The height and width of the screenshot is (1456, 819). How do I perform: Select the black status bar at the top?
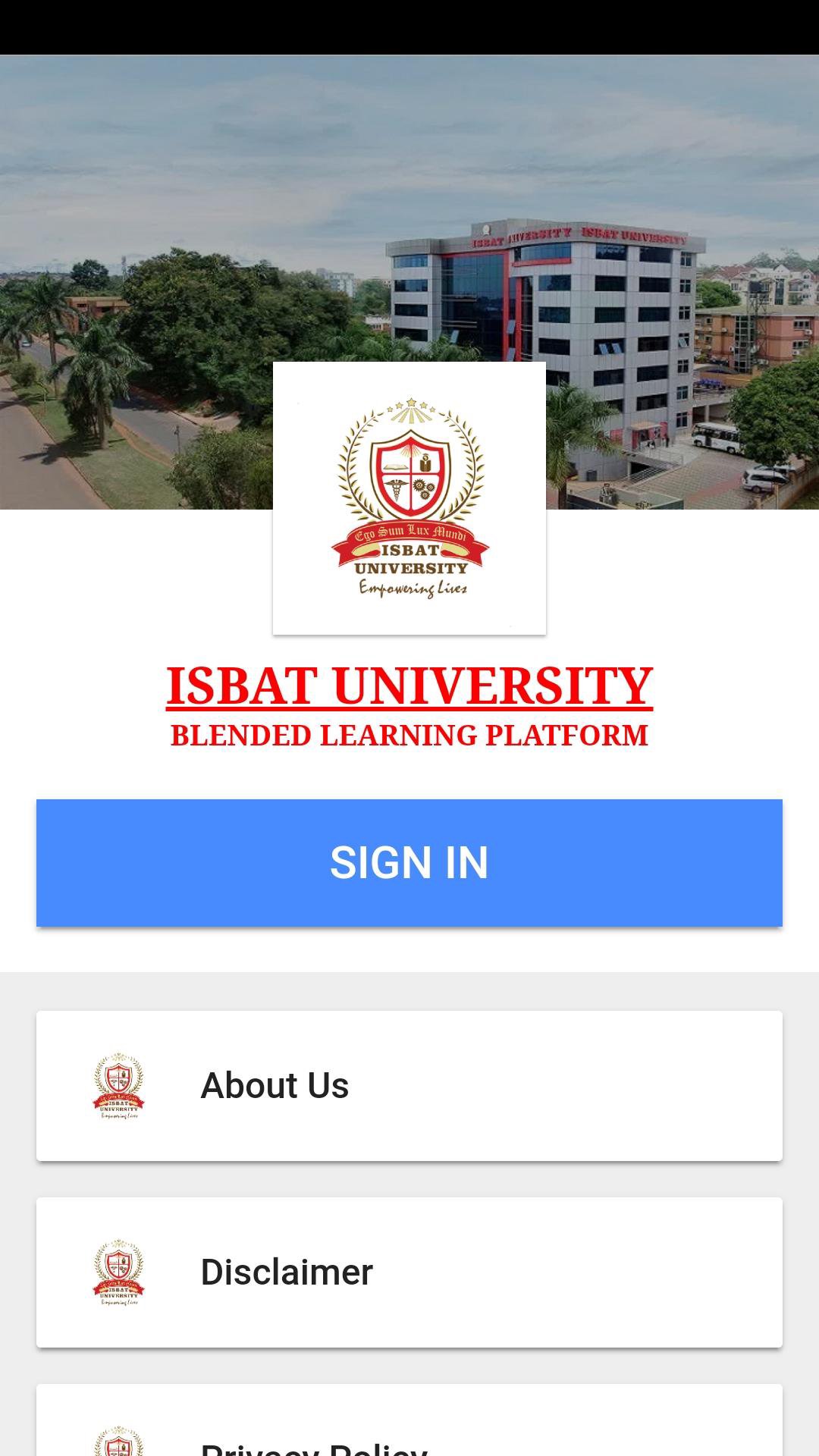point(409,27)
